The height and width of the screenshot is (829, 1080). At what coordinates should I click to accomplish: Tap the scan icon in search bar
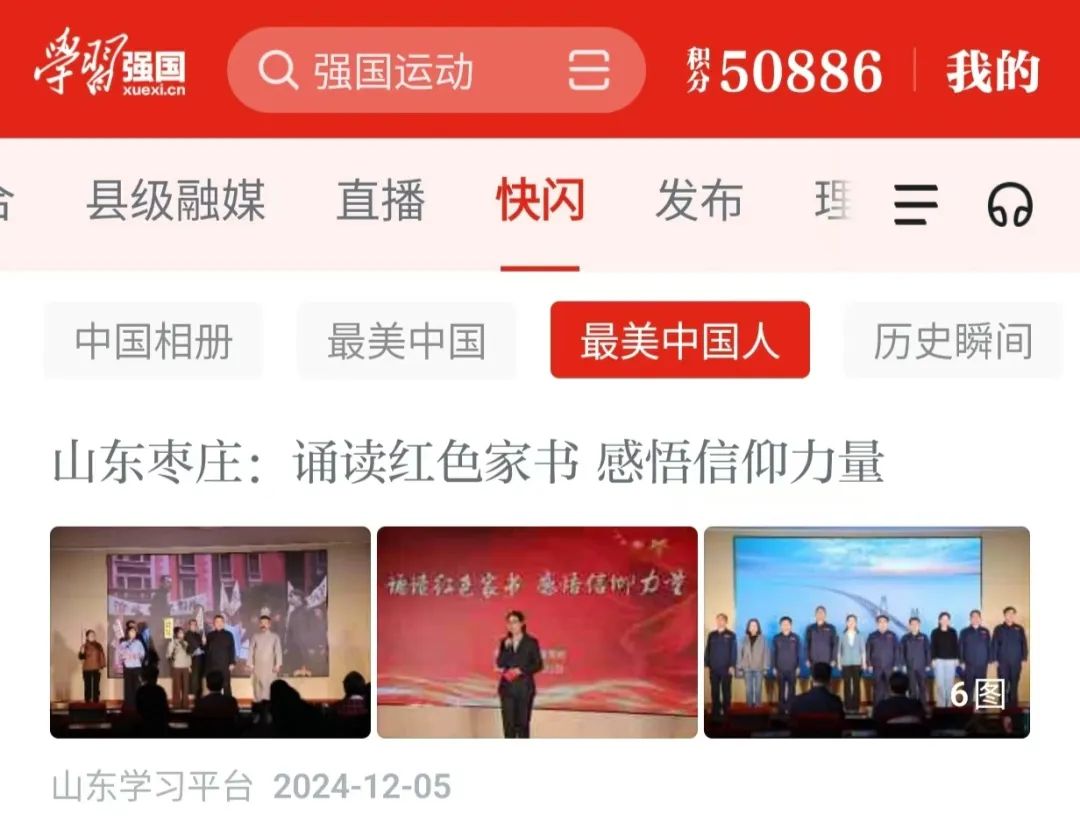pyautogui.click(x=589, y=71)
